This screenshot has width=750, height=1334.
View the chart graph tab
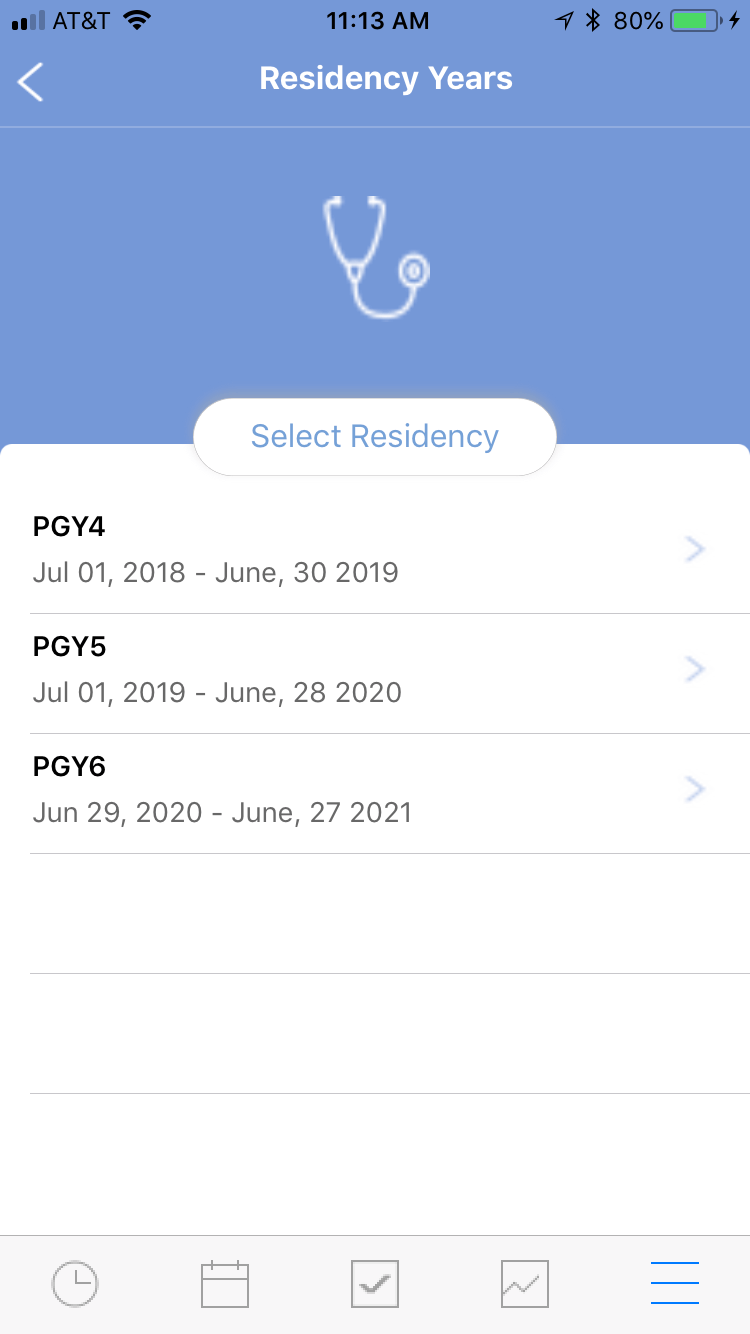[525, 1284]
